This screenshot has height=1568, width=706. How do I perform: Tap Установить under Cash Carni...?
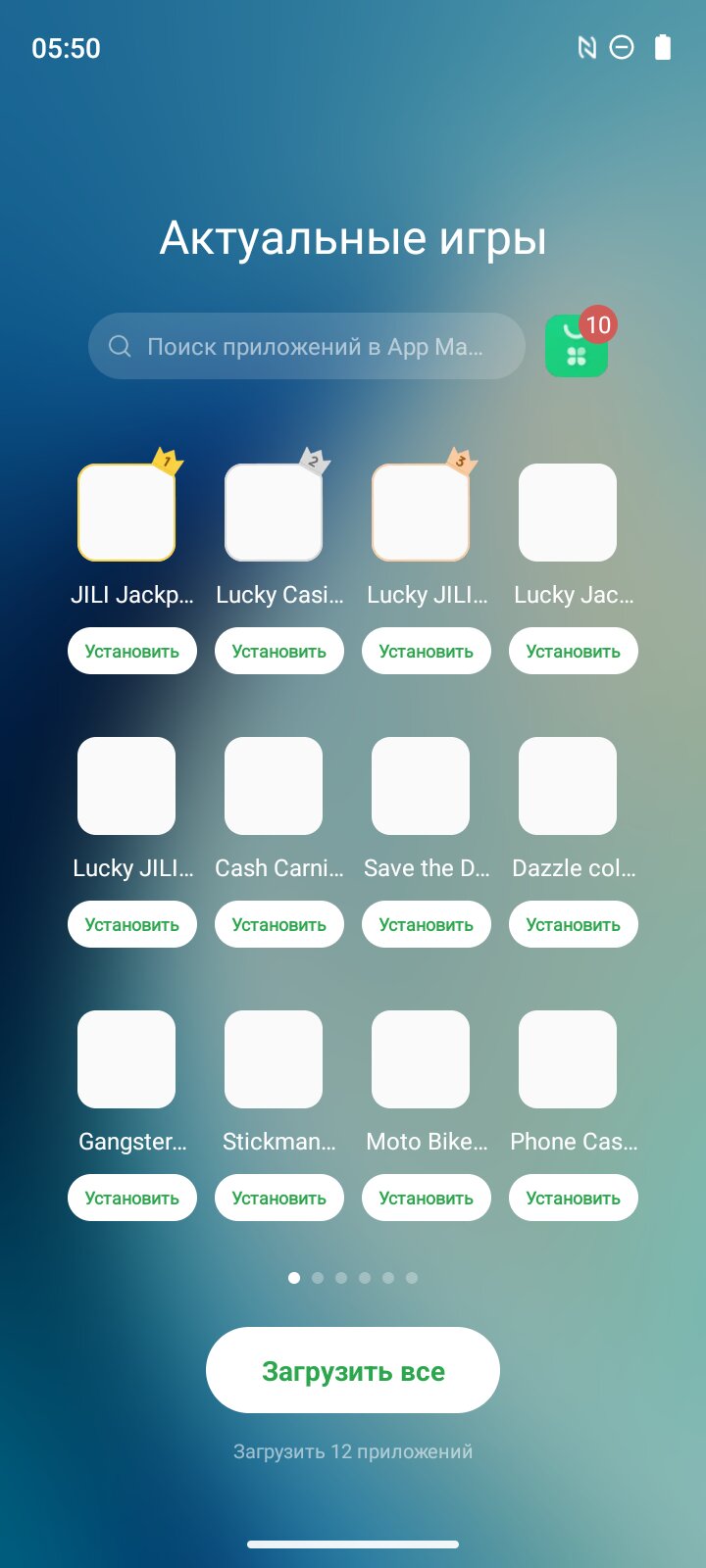[x=279, y=925]
